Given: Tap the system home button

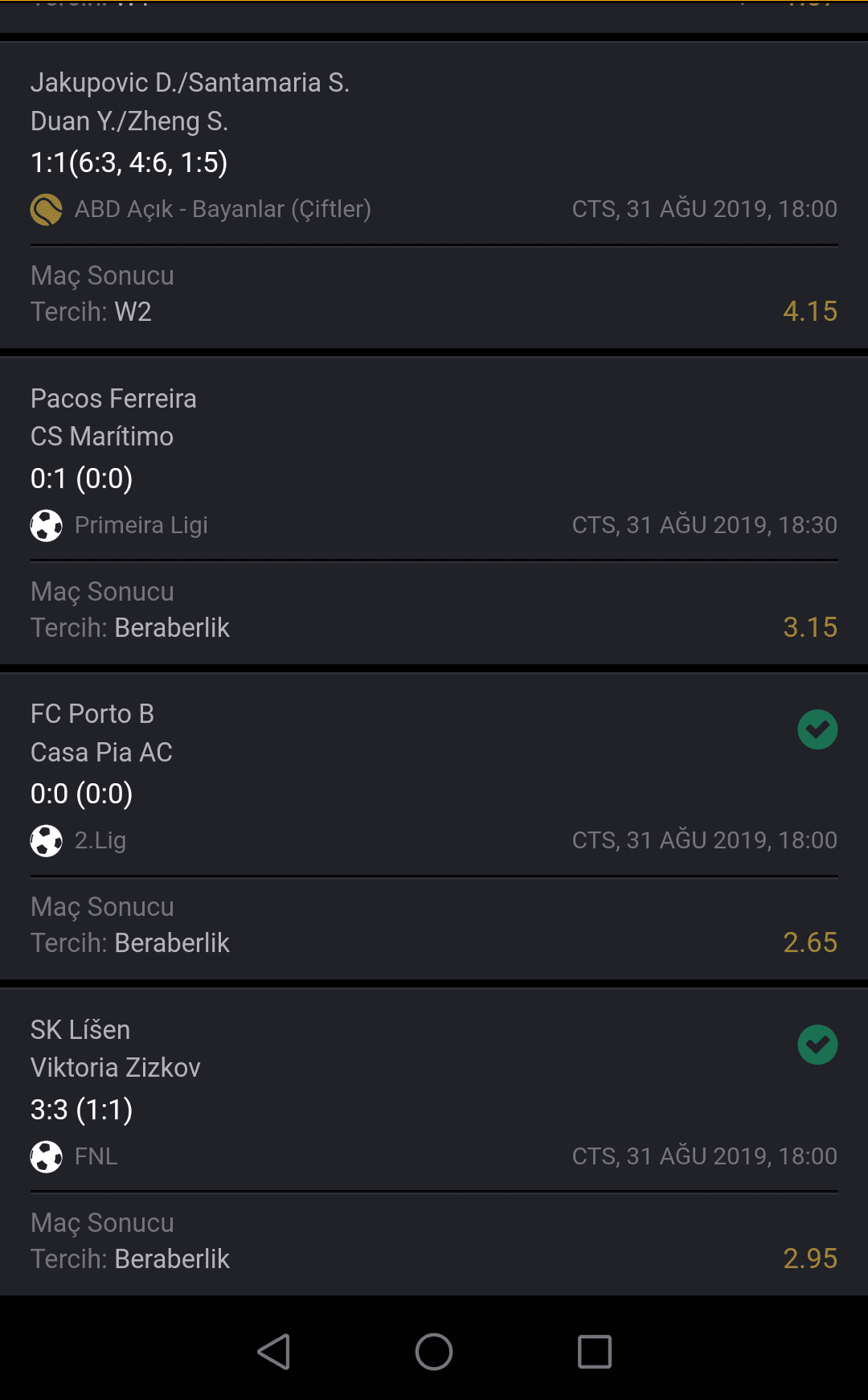Looking at the screenshot, I should [434, 1352].
